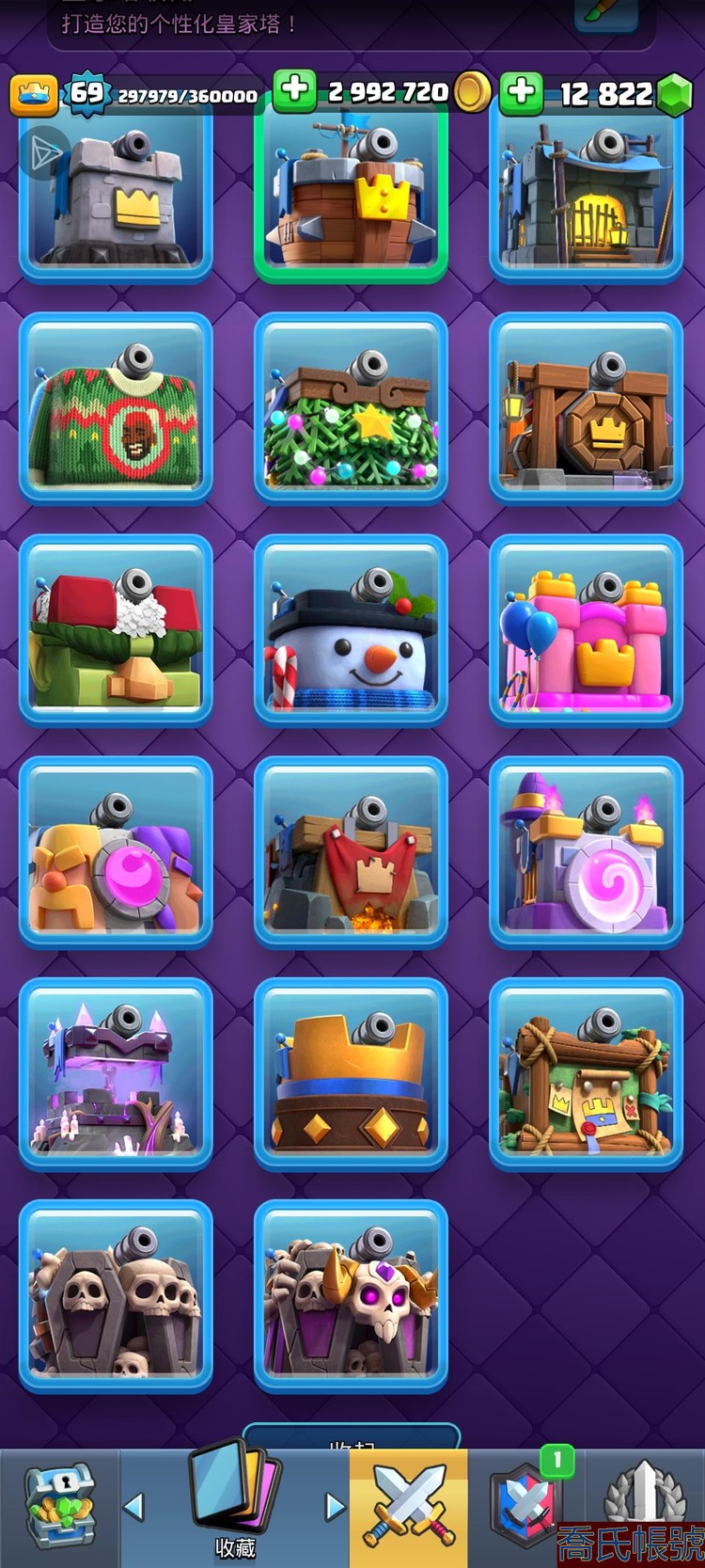Image resolution: width=705 pixels, height=1568 pixels.
Task: Choose the king and purple-haired princess tower skin
Action: [x=116, y=852]
